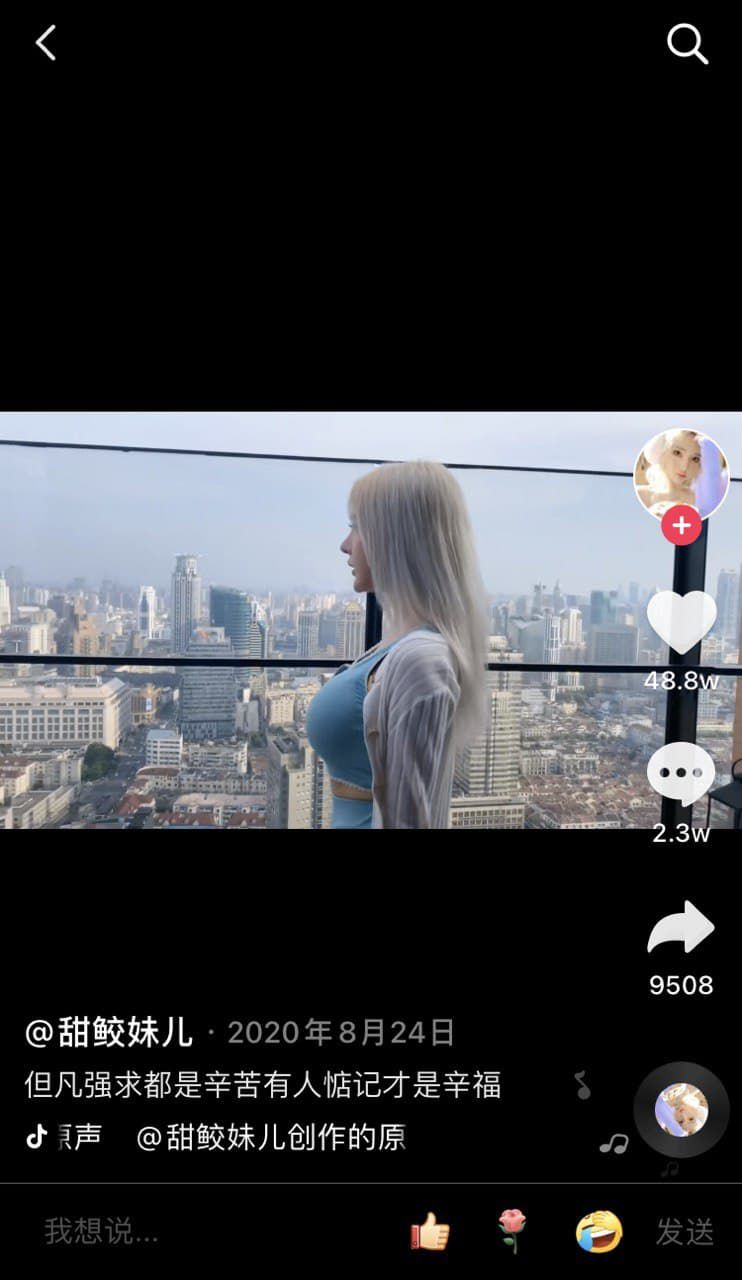Follow the creator with the red plus
Image resolution: width=742 pixels, height=1280 pixels.
(681, 525)
